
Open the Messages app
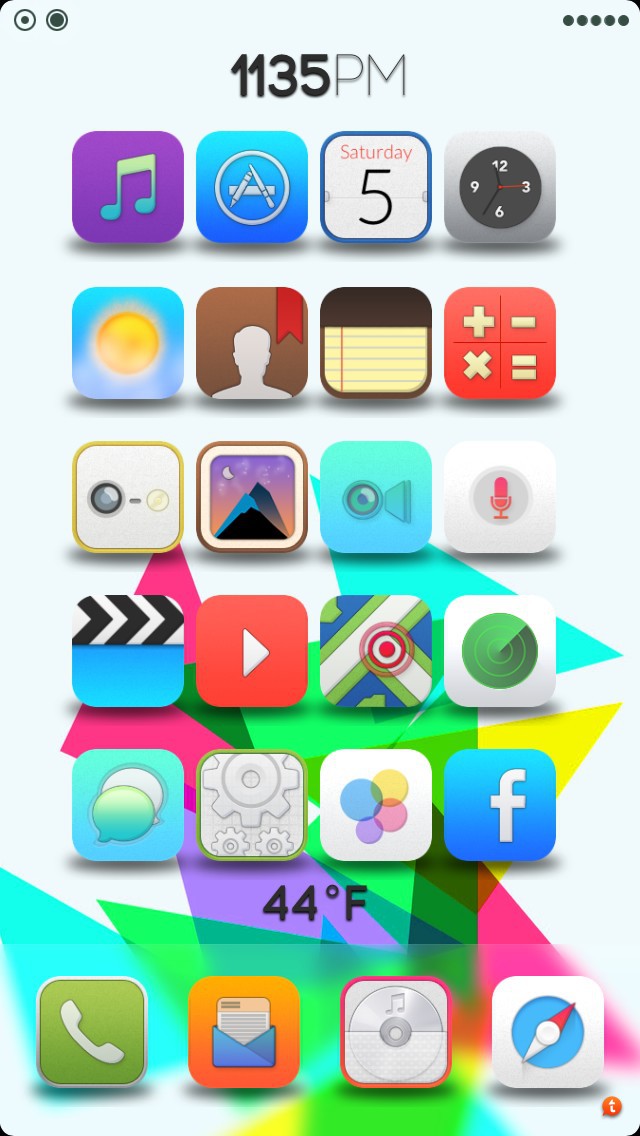(x=128, y=805)
